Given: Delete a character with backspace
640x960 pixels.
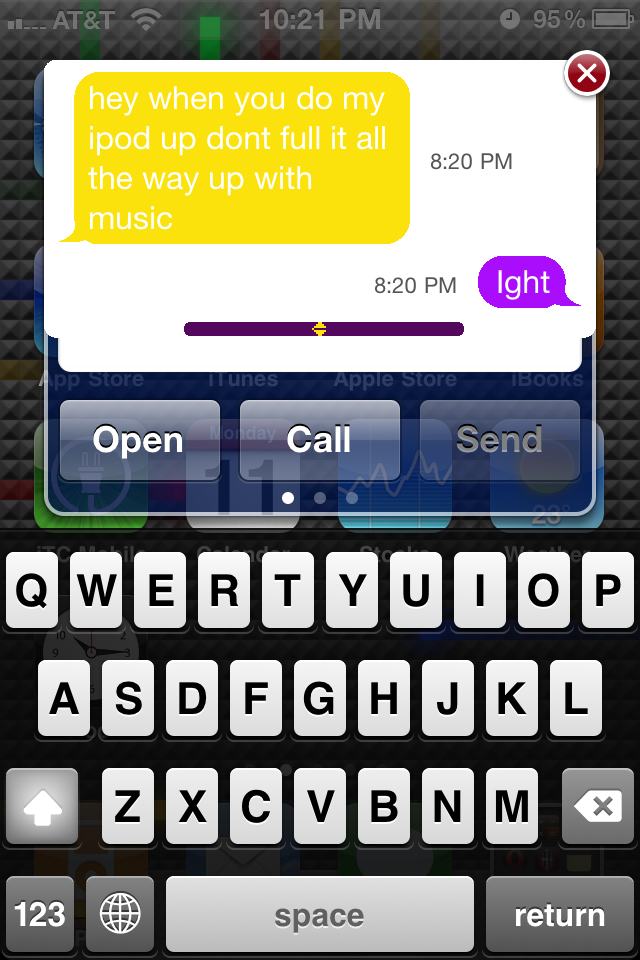Looking at the screenshot, I should (x=598, y=806).
